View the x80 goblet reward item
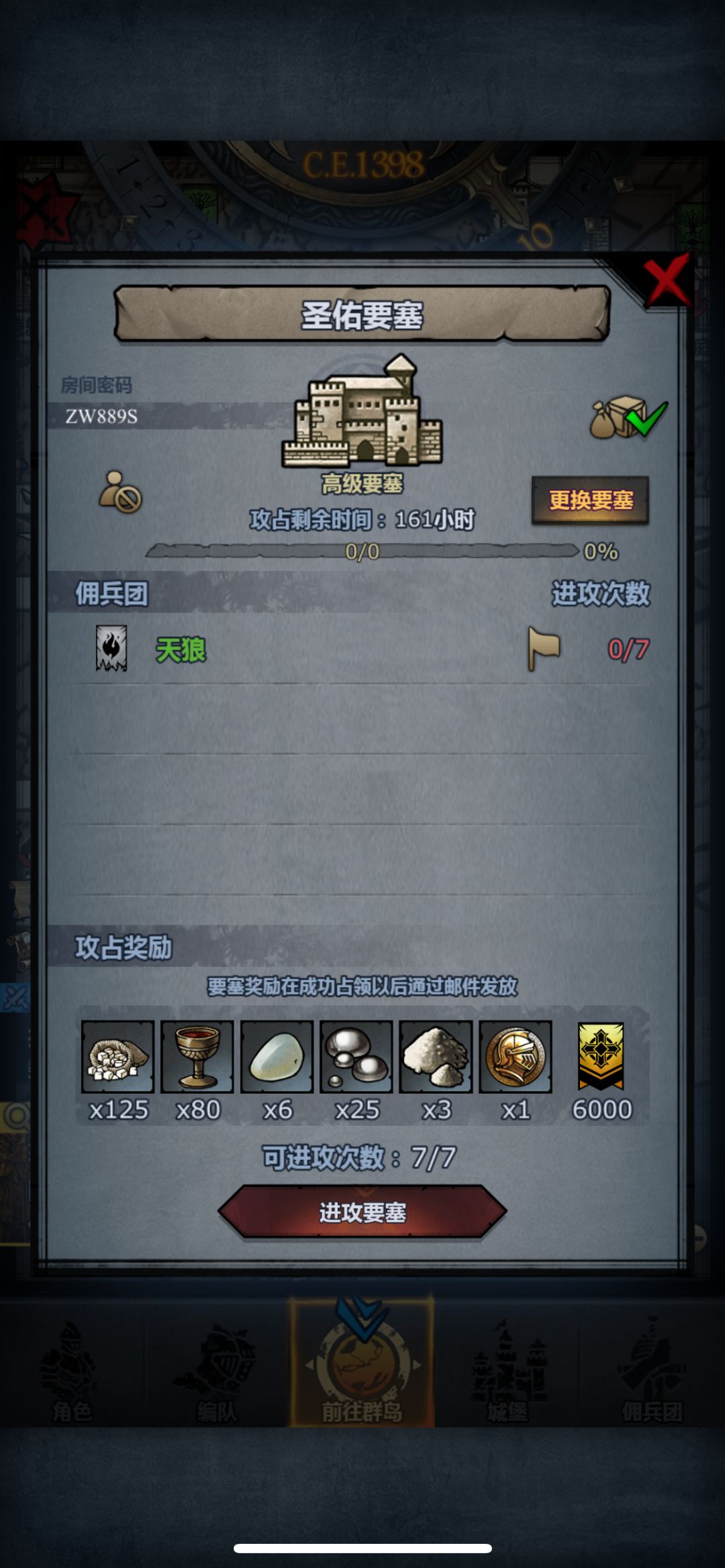Image resolution: width=725 pixels, height=1568 pixels. (x=197, y=1057)
